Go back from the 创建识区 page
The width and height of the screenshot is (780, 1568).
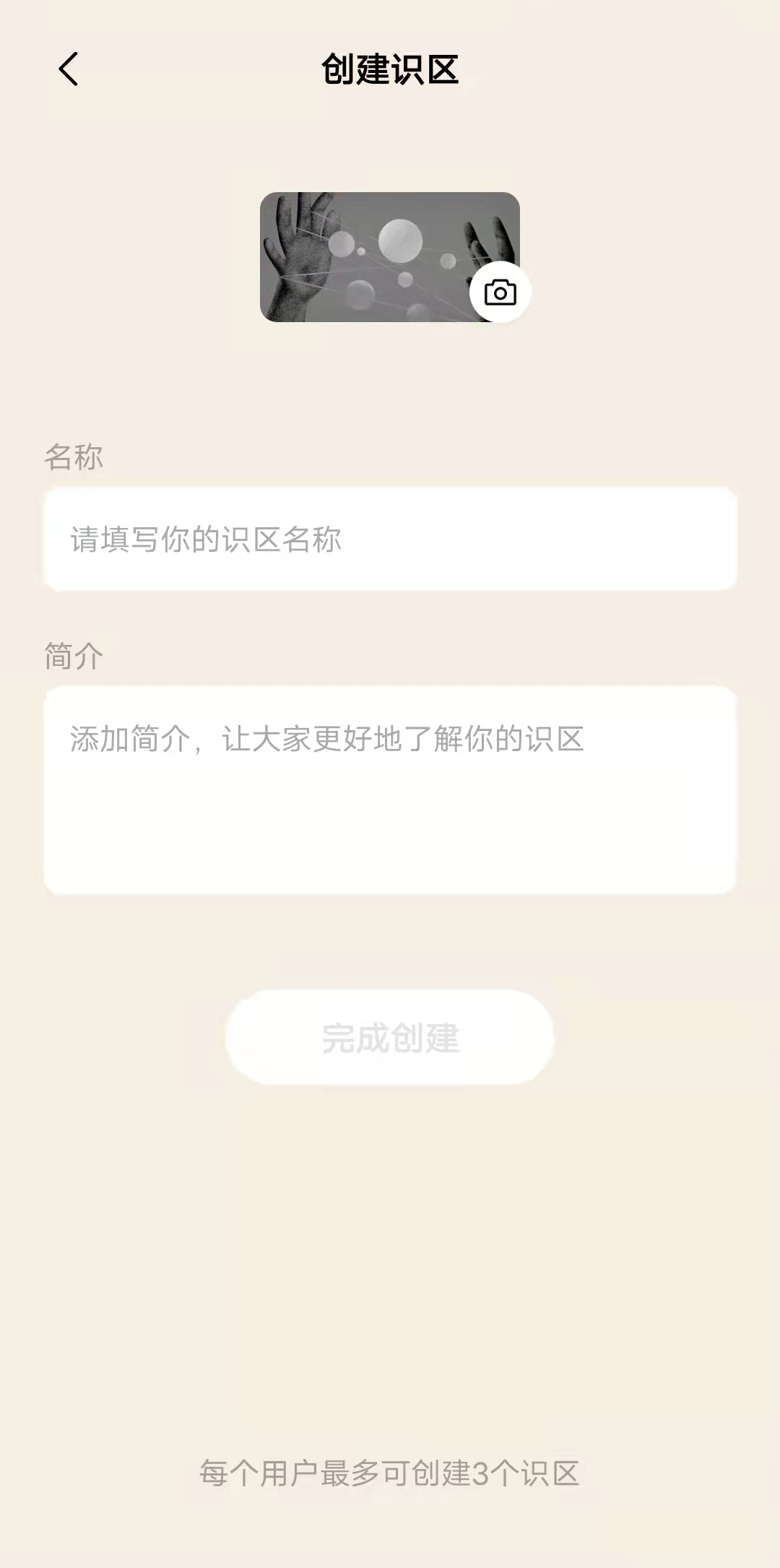point(69,69)
